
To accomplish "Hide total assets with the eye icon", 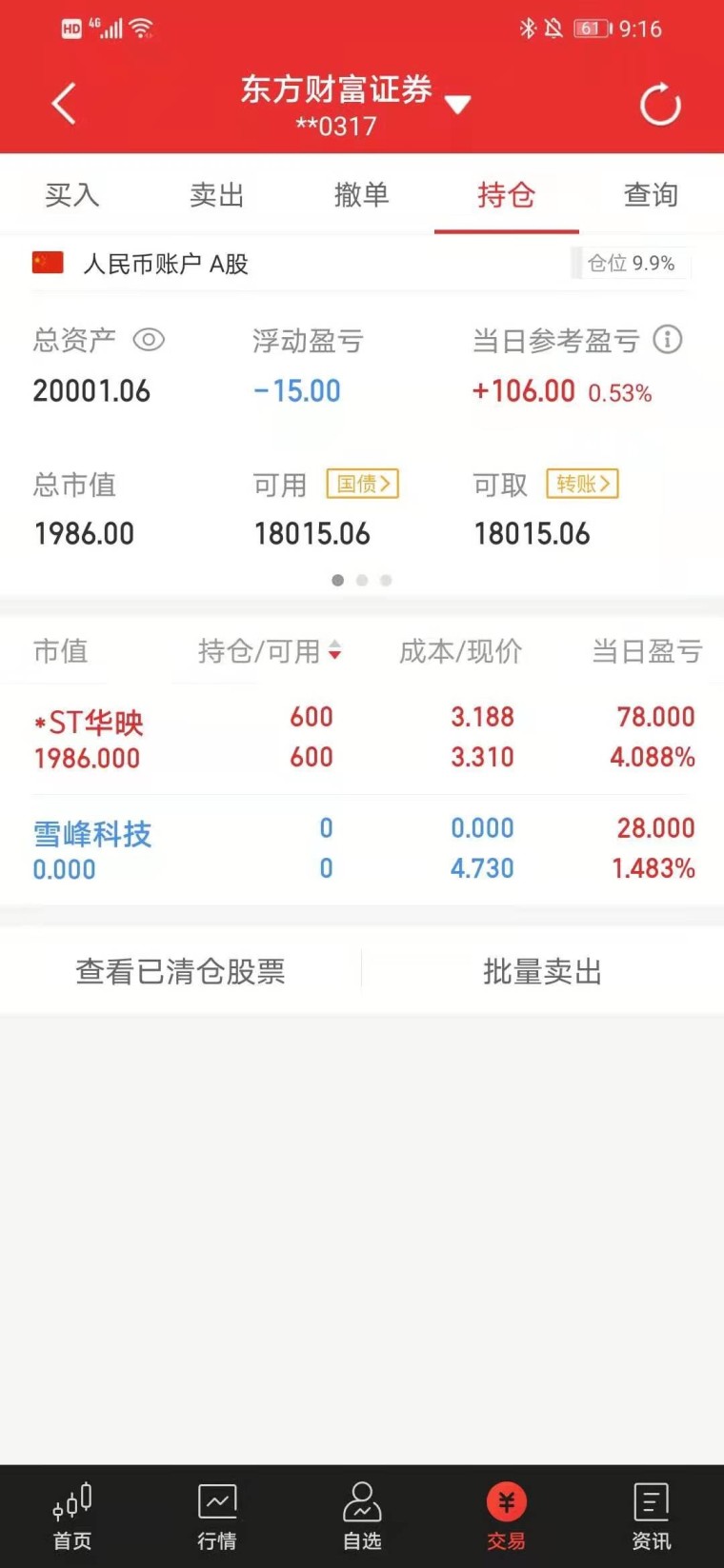I will (x=149, y=340).
